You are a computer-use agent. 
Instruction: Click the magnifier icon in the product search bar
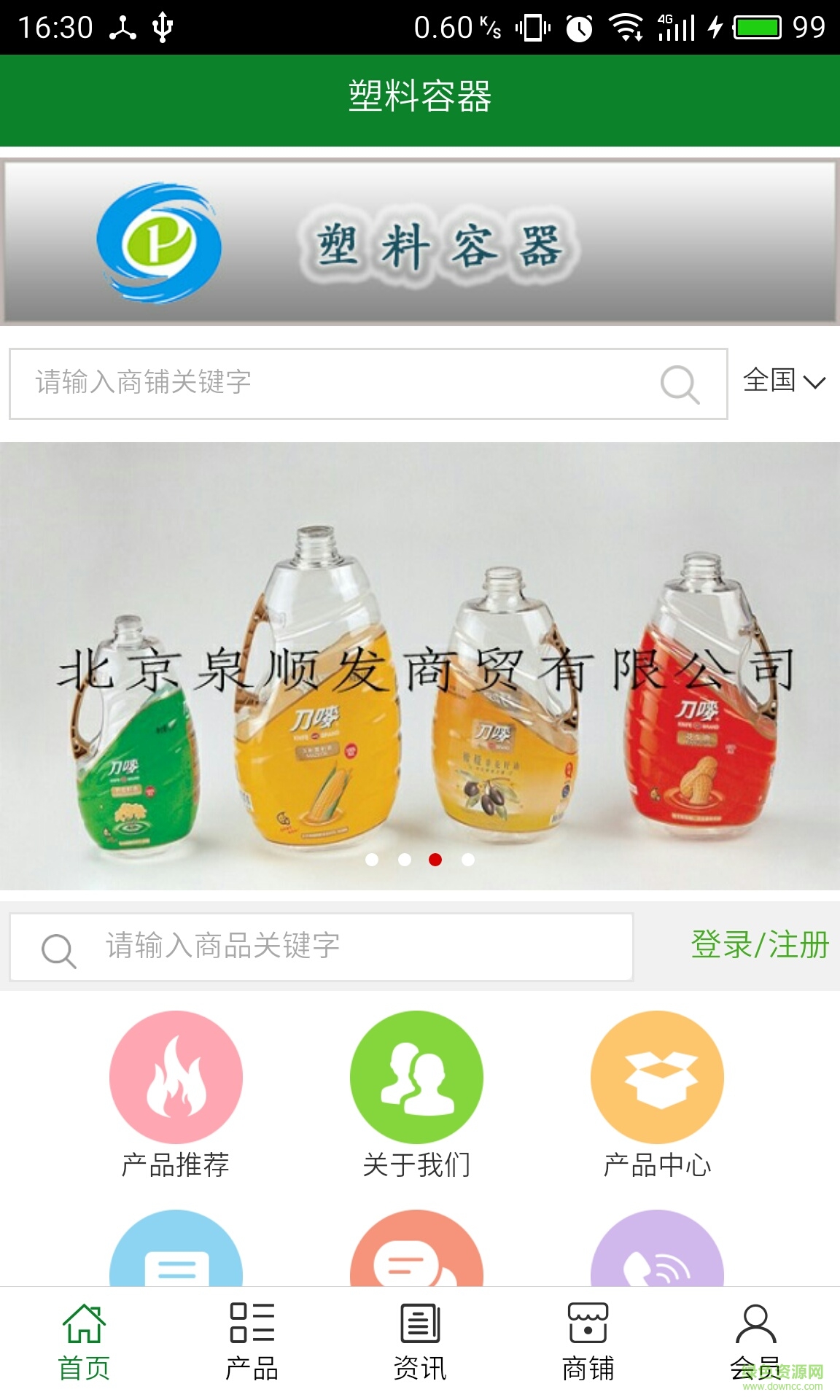(x=55, y=947)
